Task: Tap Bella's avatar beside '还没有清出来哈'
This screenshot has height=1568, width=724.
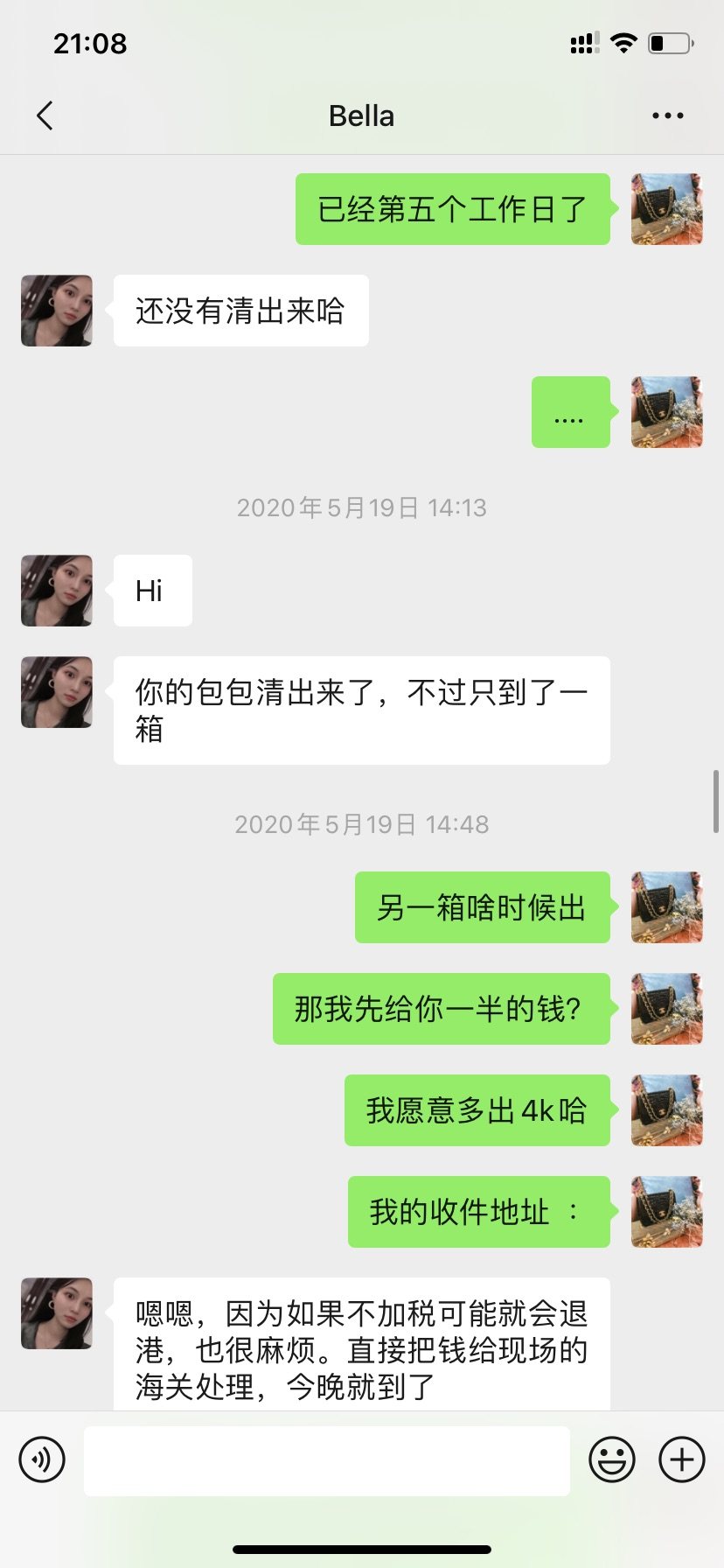Action: [55, 311]
